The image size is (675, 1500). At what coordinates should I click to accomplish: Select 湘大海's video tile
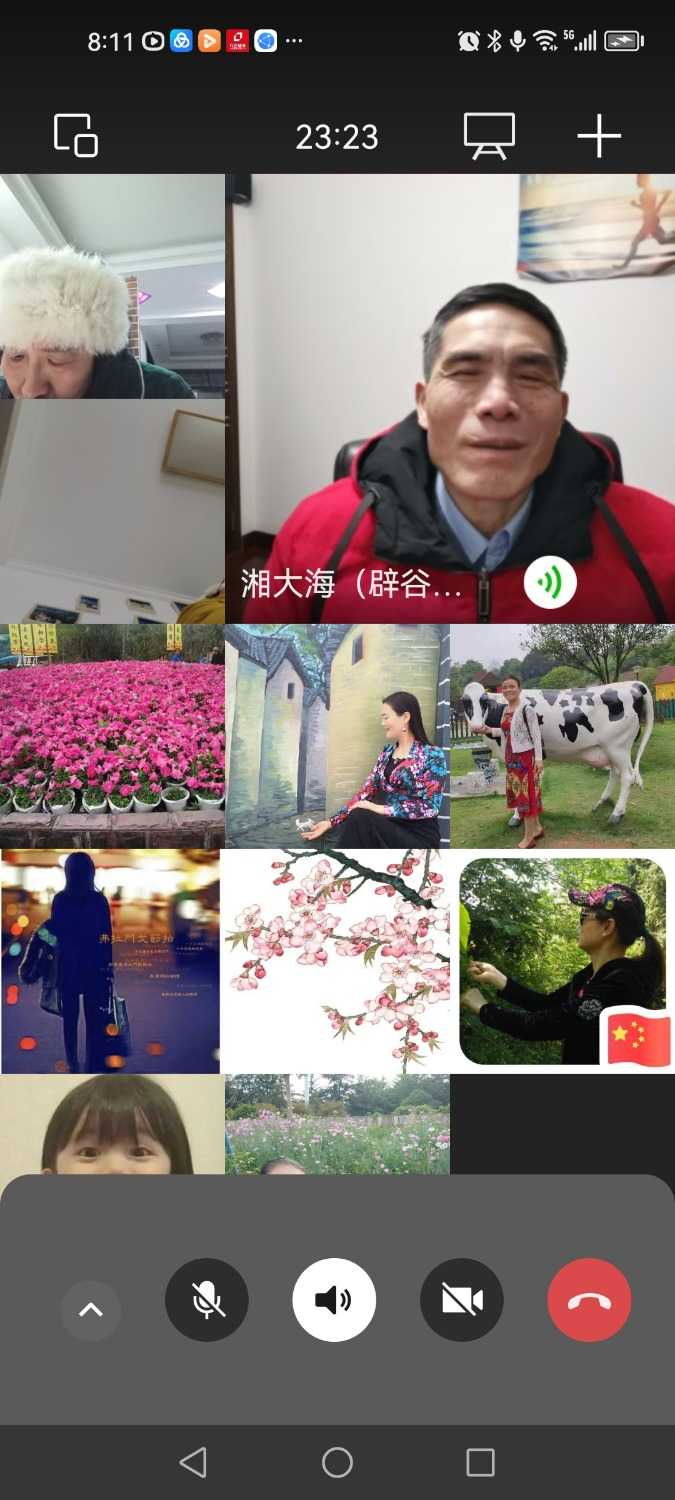point(450,400)
